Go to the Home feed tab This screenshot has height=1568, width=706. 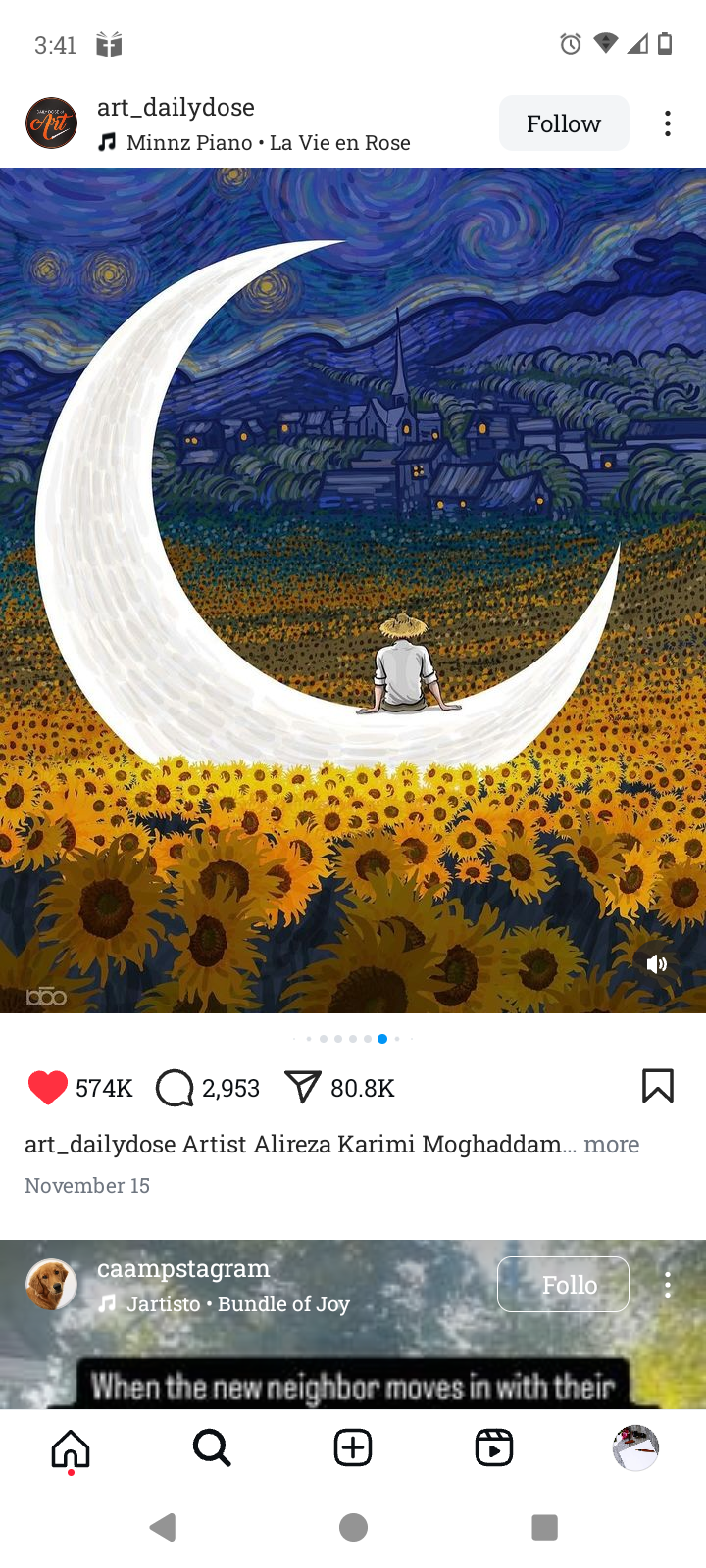[x=71, y=1447]
